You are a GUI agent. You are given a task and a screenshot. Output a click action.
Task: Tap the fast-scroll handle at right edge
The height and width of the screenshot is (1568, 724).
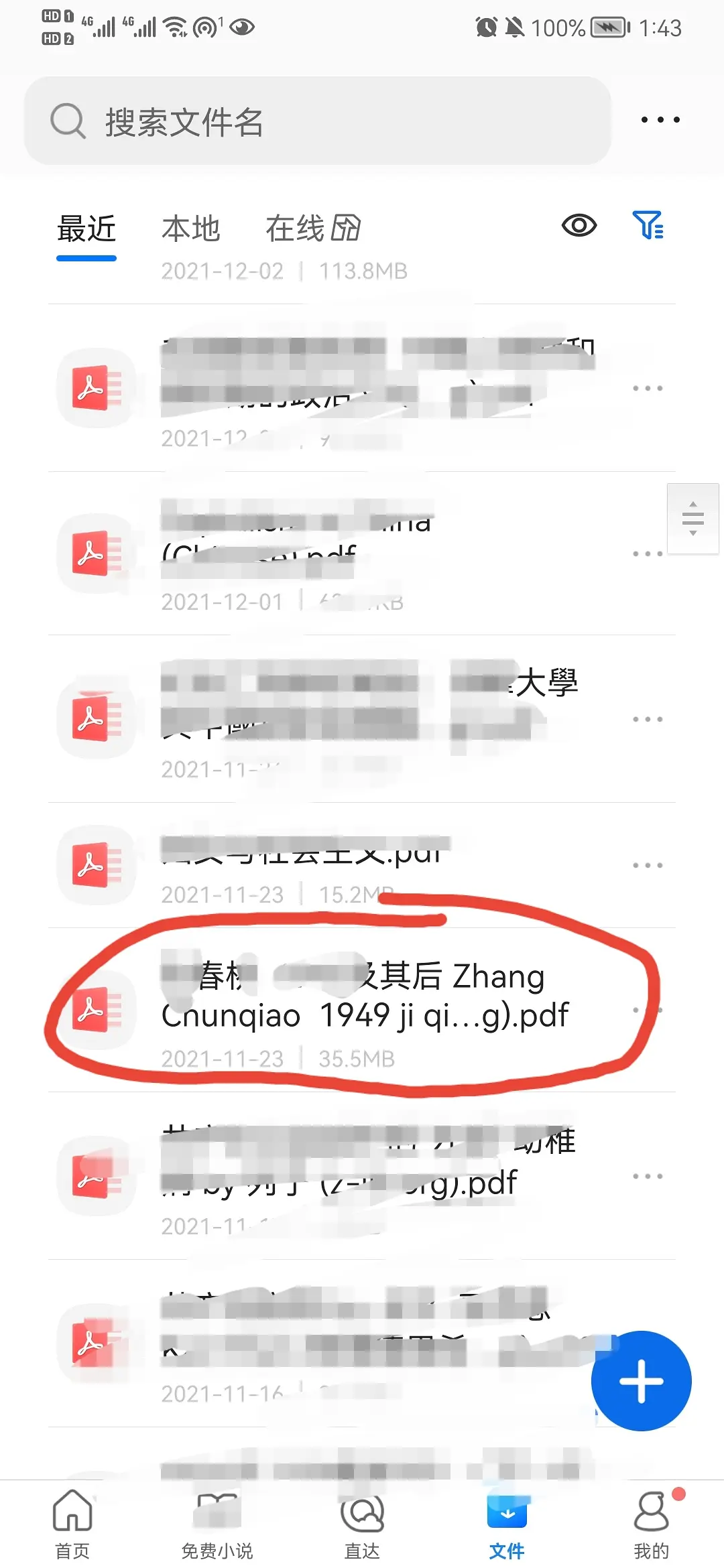pos(693,519)
